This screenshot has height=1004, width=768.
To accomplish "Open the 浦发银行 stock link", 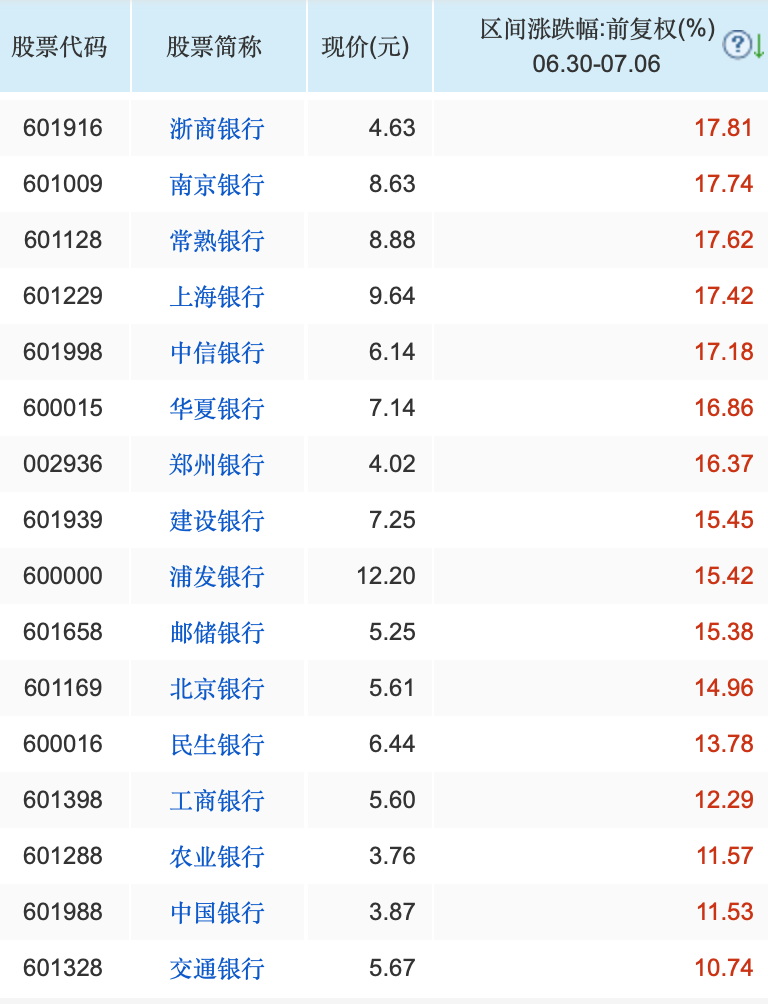I will pyautogui.click(x=217, y=576).
